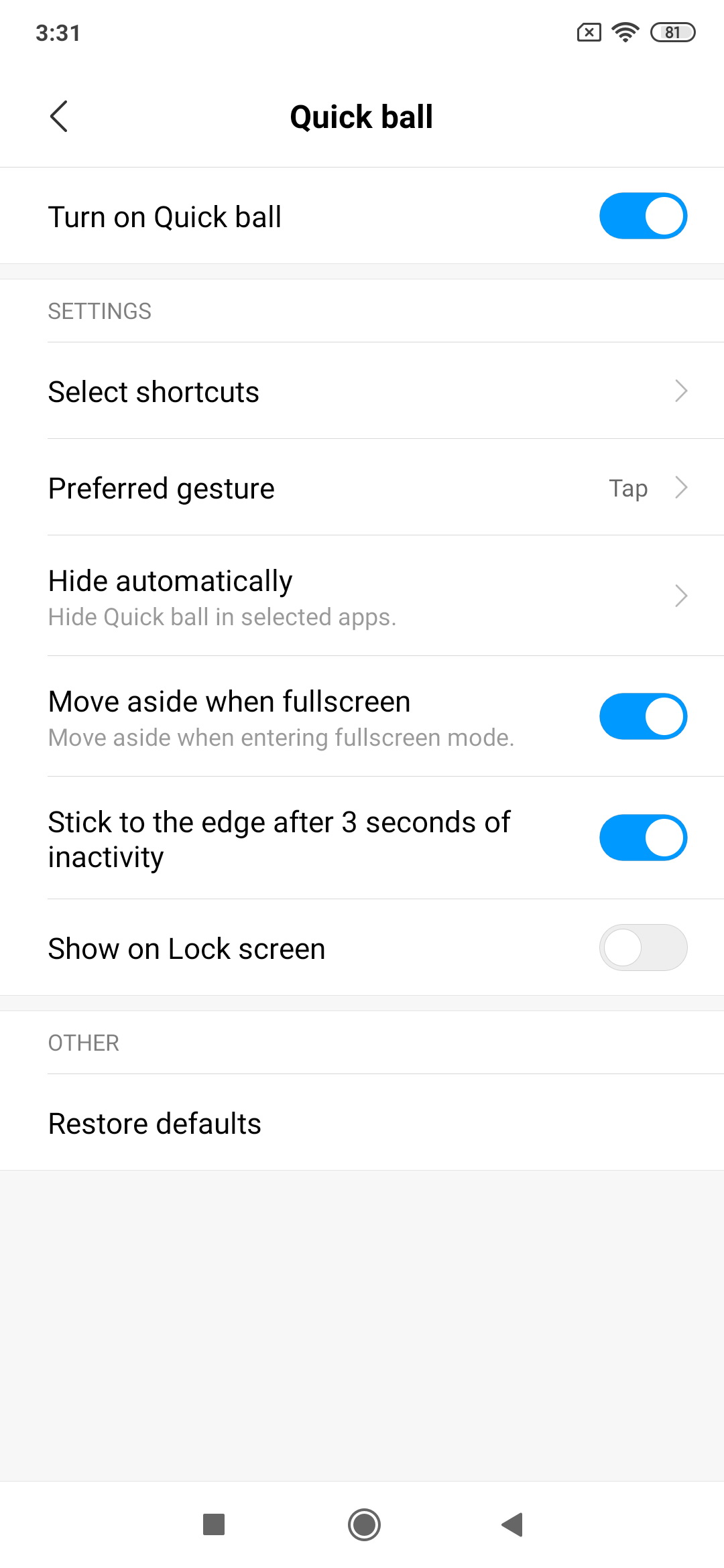Turn off the Quick ball switch
This screenshot has height=1568, width=724.
643,216
